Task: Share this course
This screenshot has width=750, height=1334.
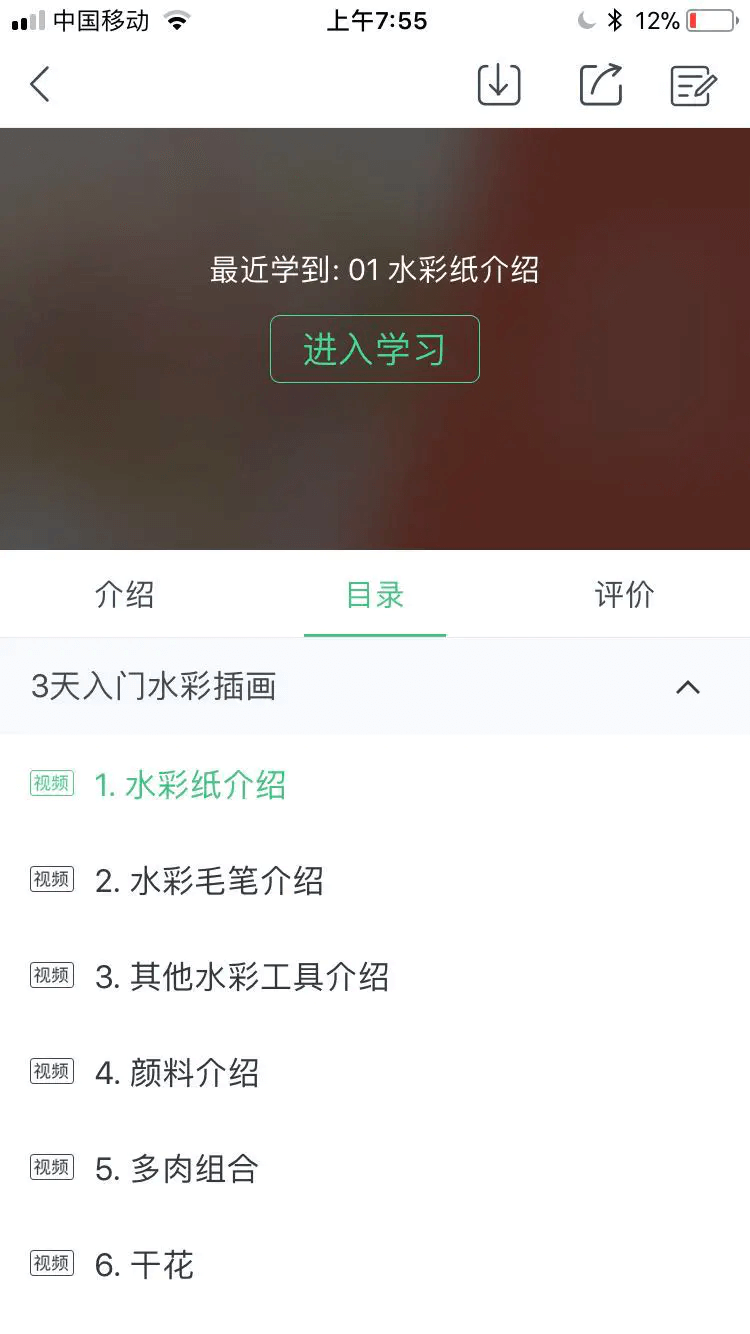Action: [x=601, y=85]
